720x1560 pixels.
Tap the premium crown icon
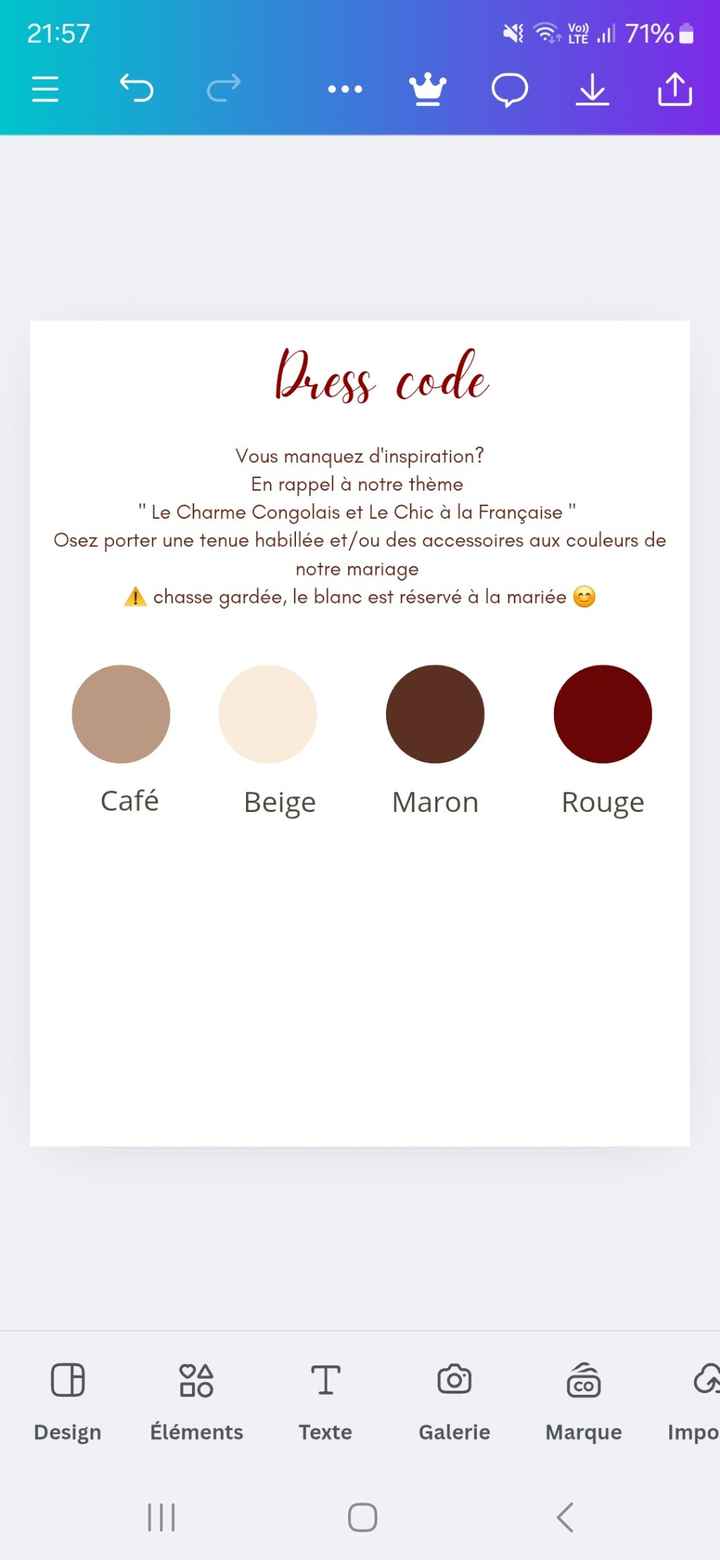[x=427, y=89]
